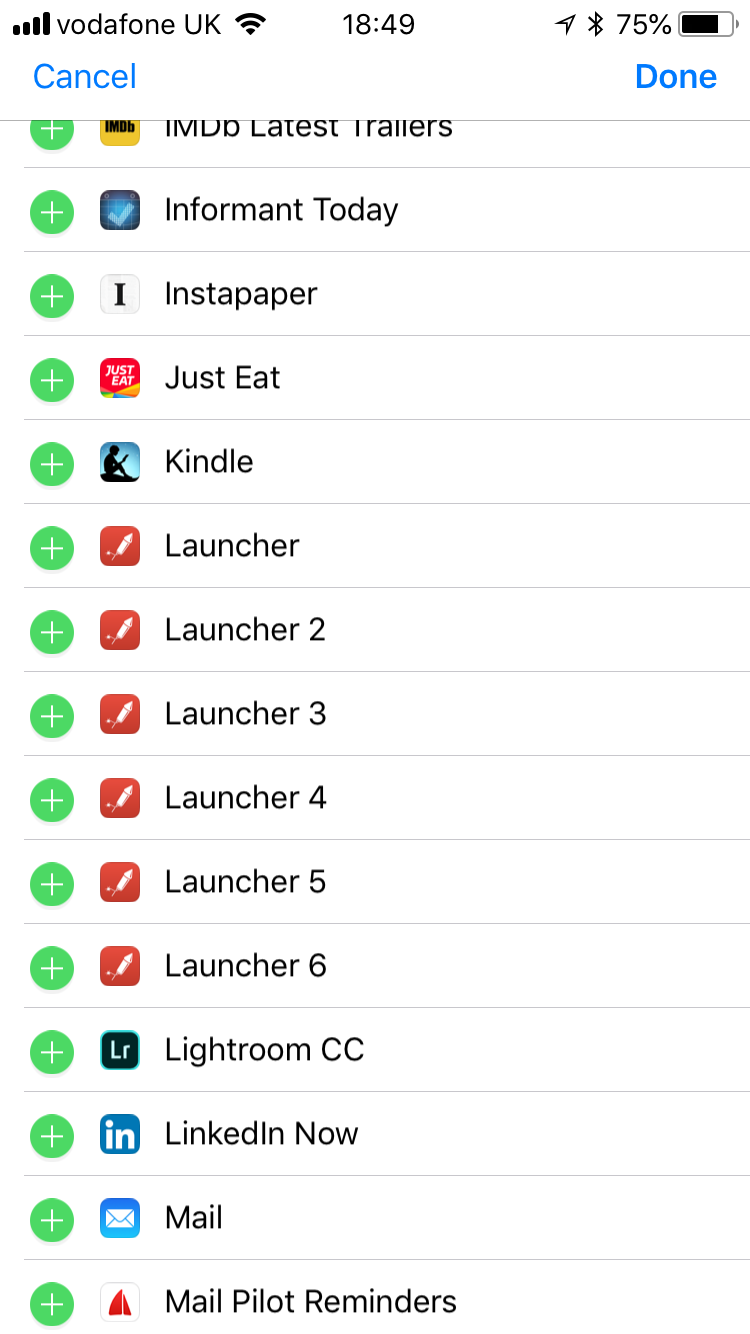Add the Just Eat widget
The height and width of the screenshot is (1334, 750).
click(51, 380)
